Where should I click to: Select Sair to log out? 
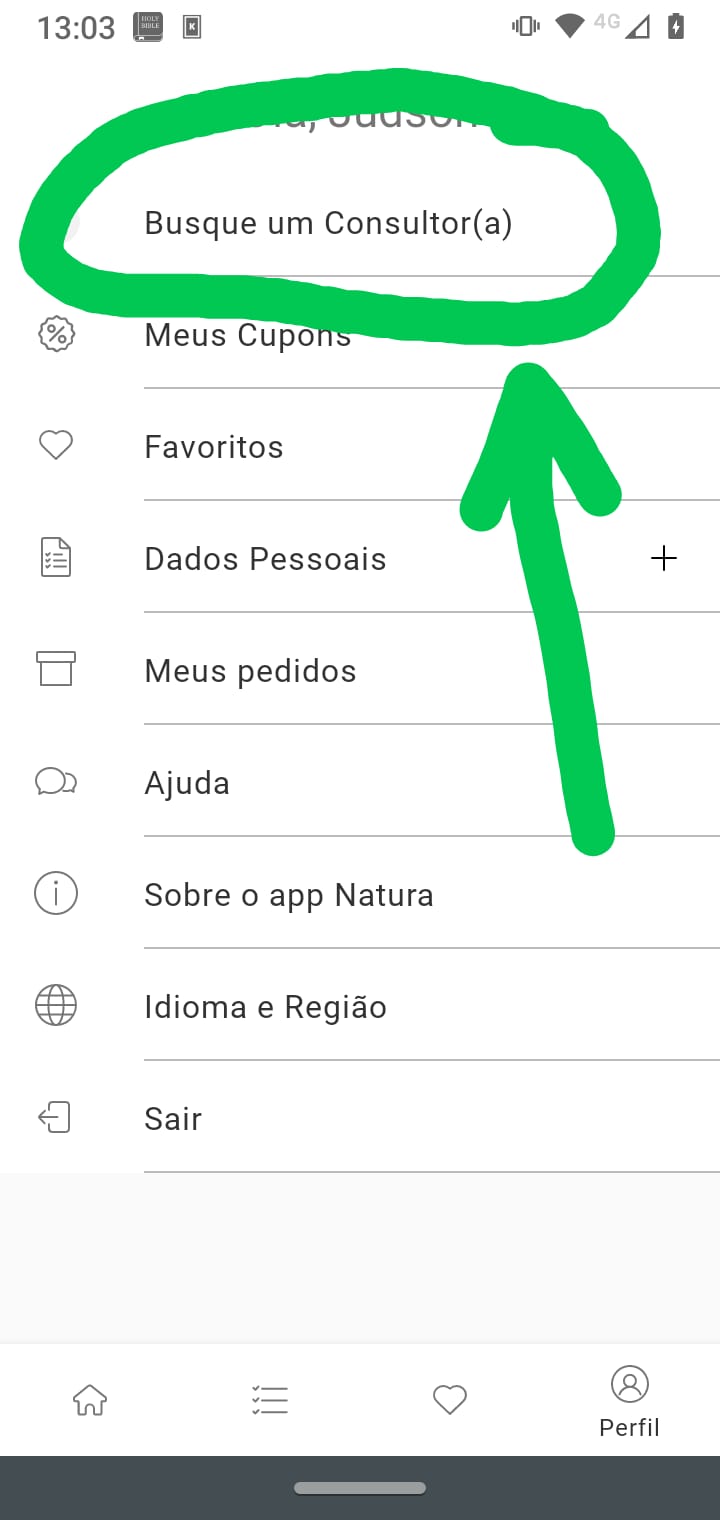(173, 1119)
